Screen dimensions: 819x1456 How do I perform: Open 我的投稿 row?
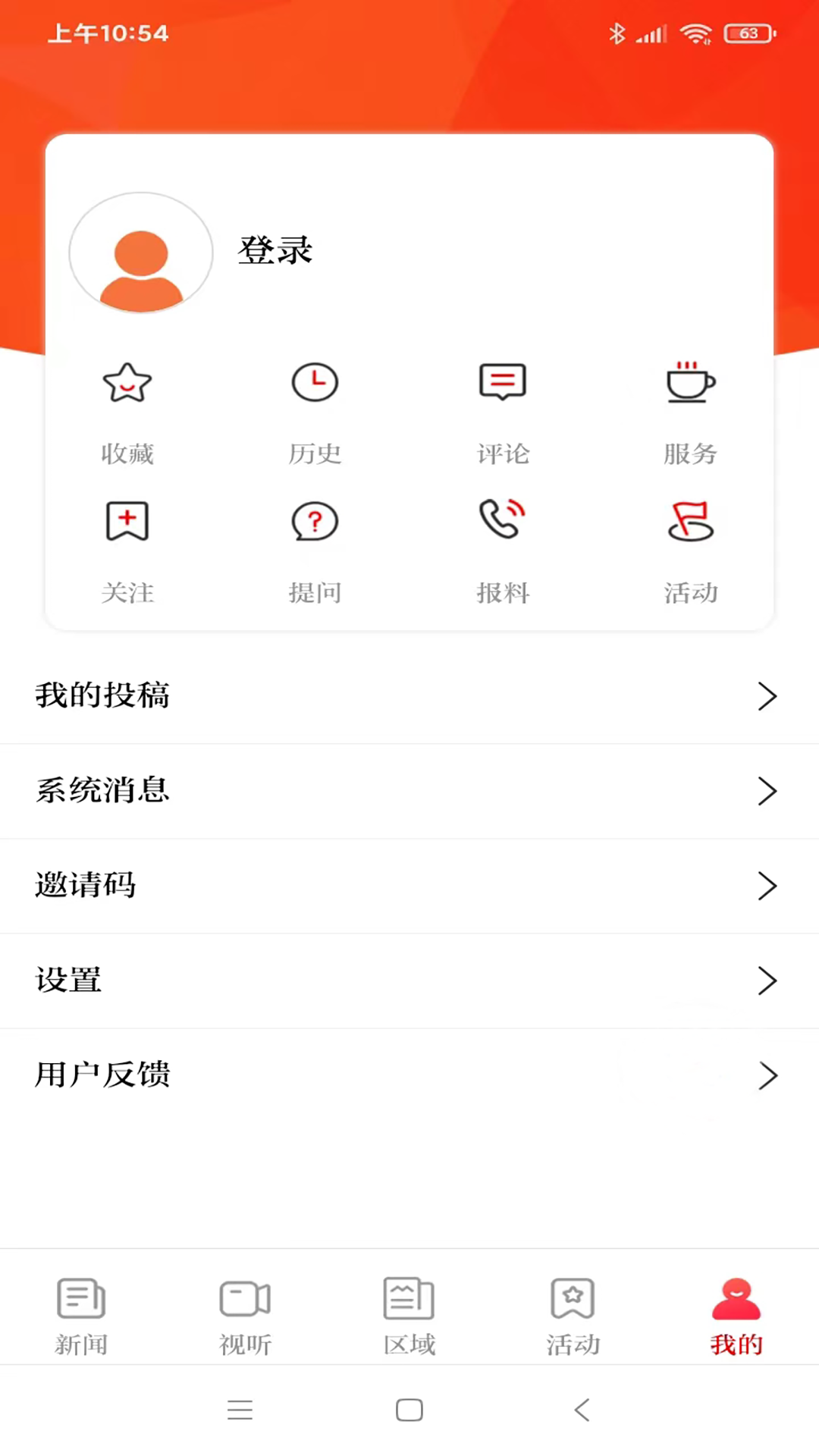click(x=409, y=696)
